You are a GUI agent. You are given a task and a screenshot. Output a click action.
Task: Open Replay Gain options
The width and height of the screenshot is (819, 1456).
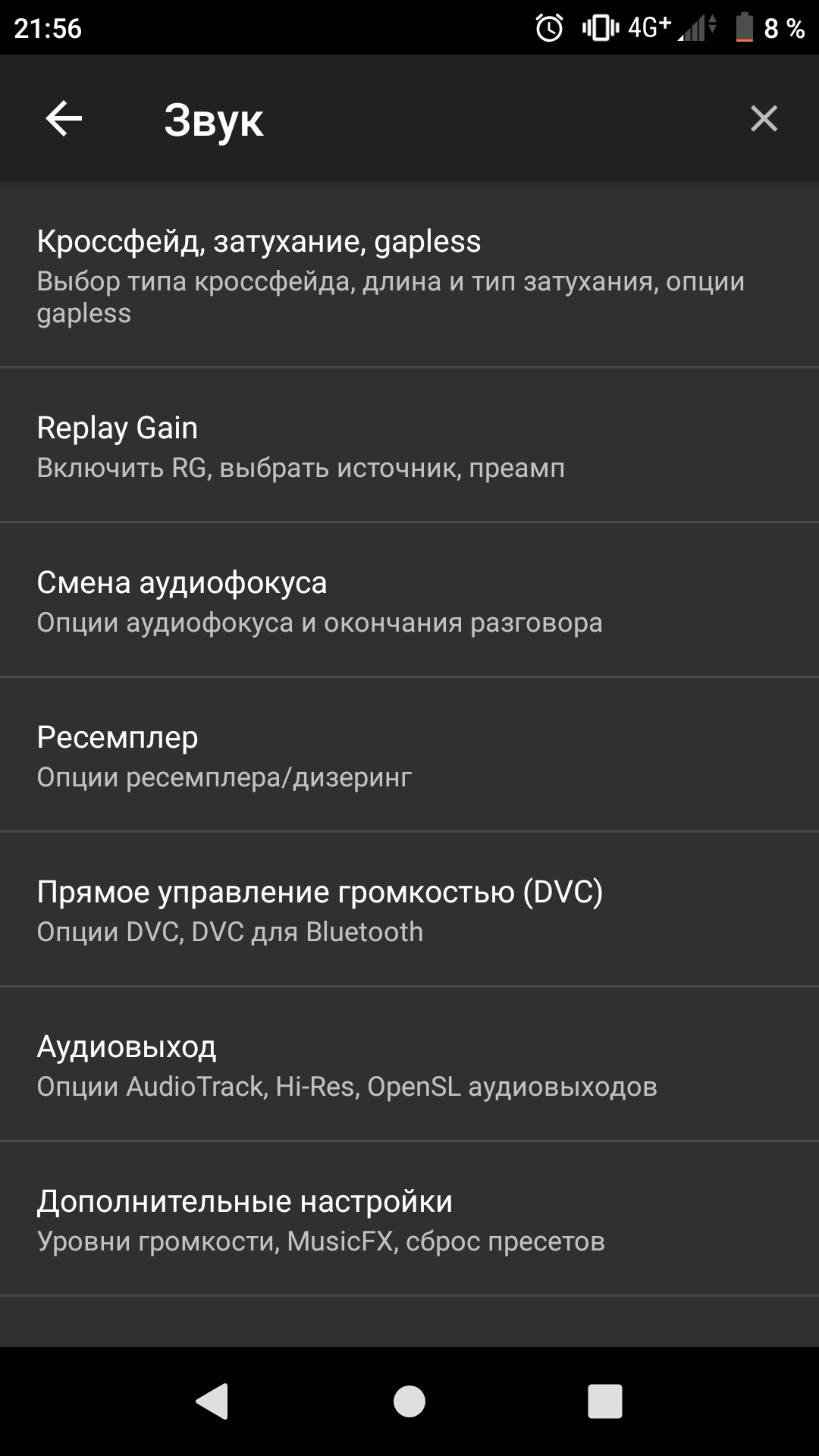pyautogui.click(x=409, y=446)
